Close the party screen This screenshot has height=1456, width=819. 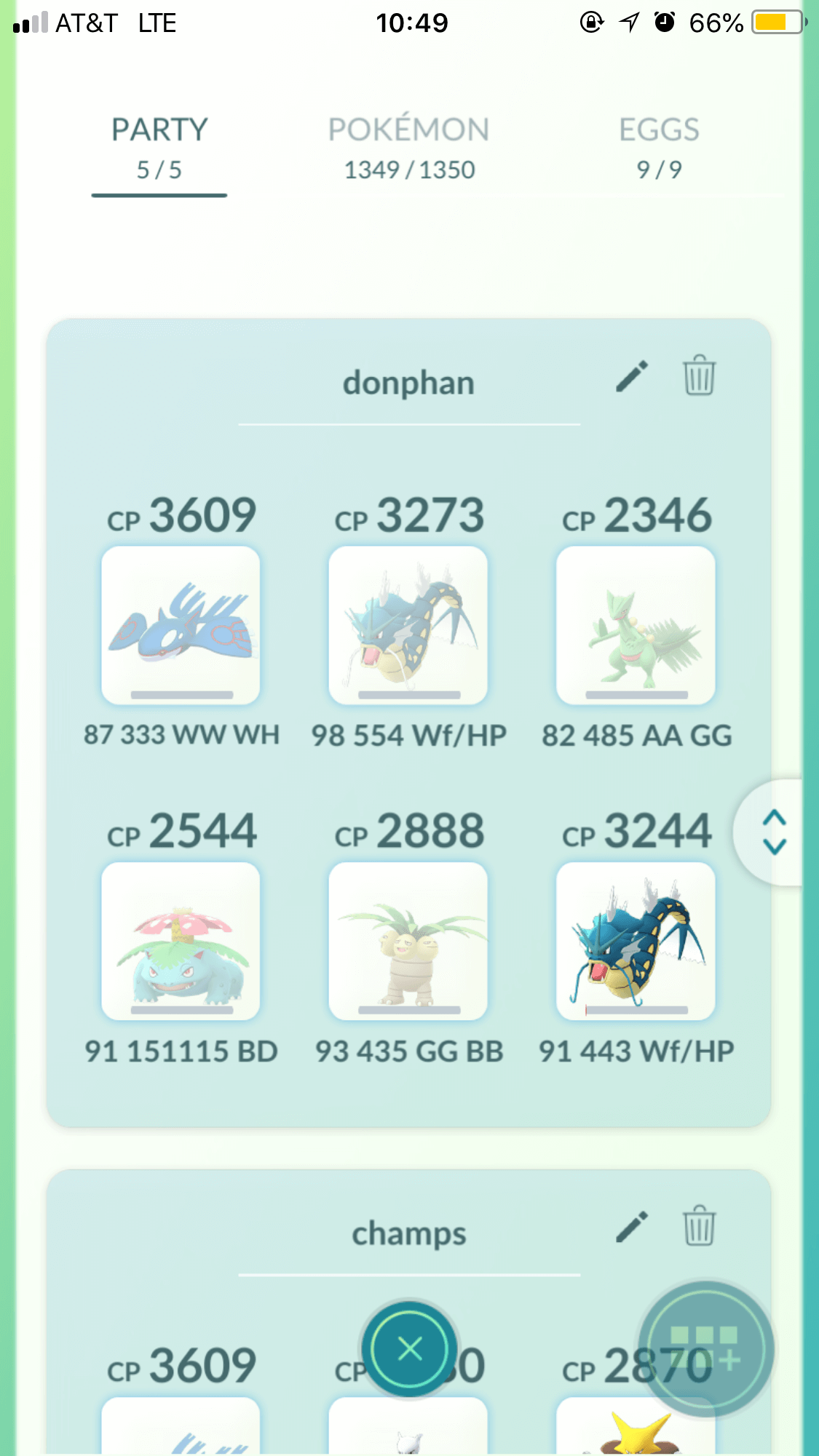point(410,1349)
